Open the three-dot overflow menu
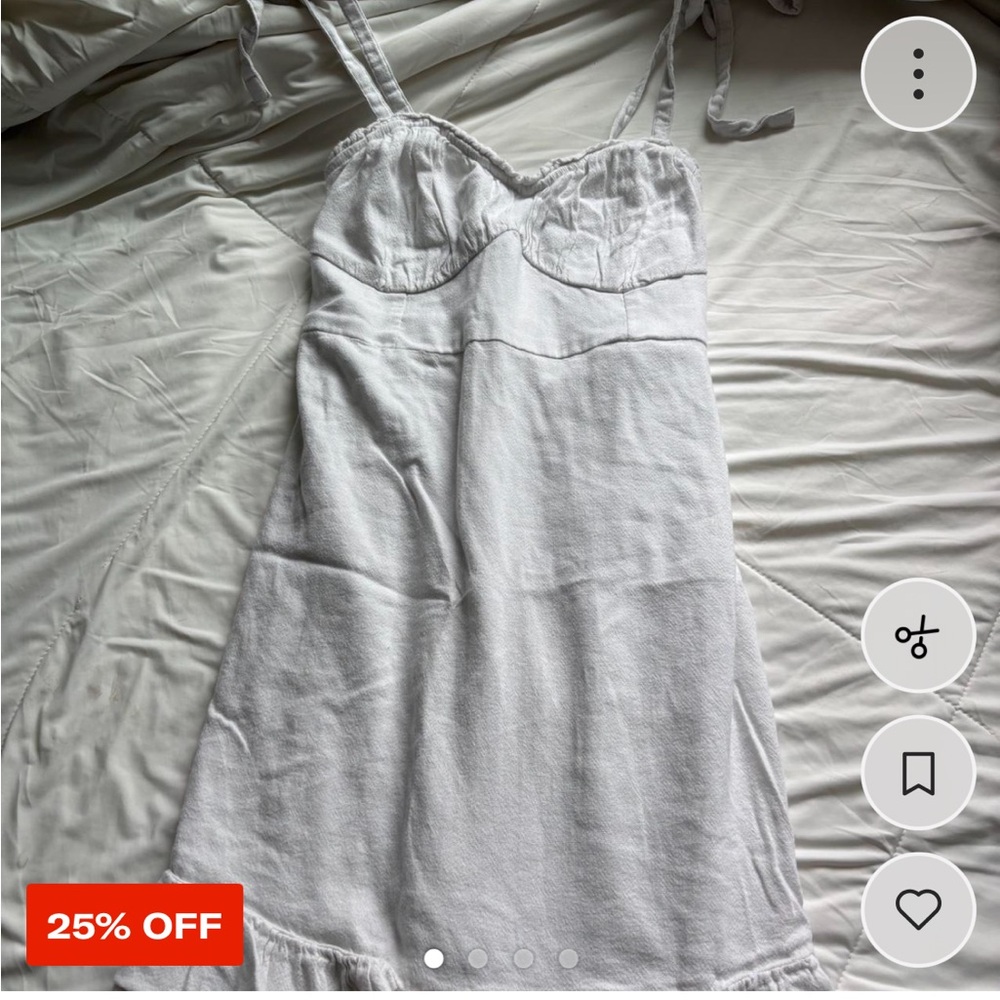Image resolution: width=1000 pixels, height=1000 pixels. (x=918, y=74)
